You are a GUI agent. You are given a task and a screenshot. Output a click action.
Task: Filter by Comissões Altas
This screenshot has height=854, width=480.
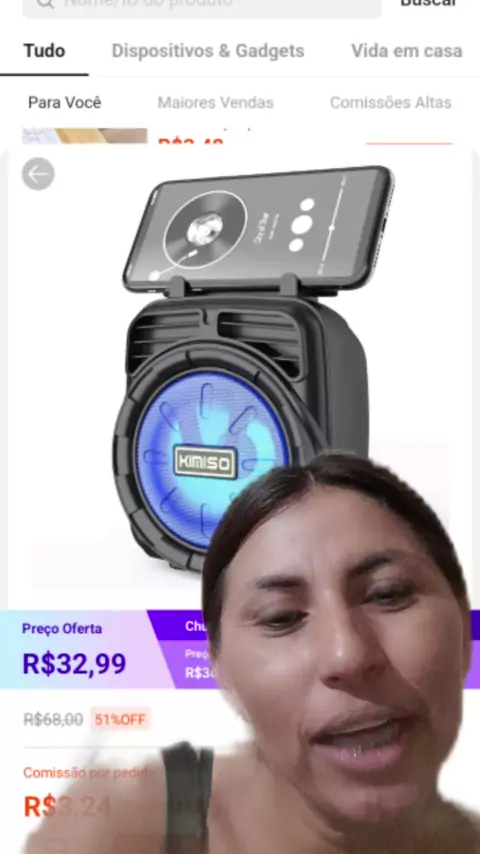pyautogui.click(x=391, y=102)
